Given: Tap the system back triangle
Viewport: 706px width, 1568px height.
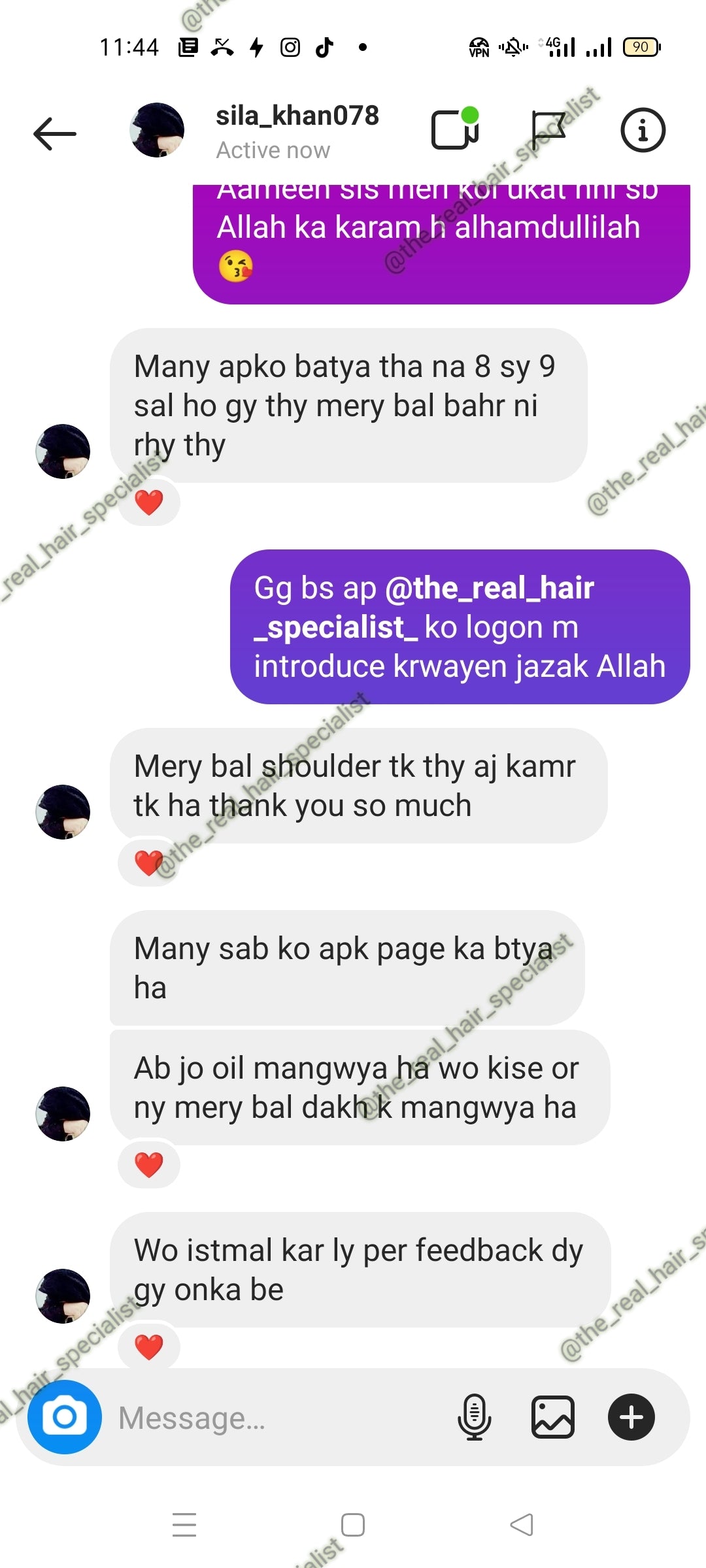Looking at the screenshot, I should (522, 1526).
